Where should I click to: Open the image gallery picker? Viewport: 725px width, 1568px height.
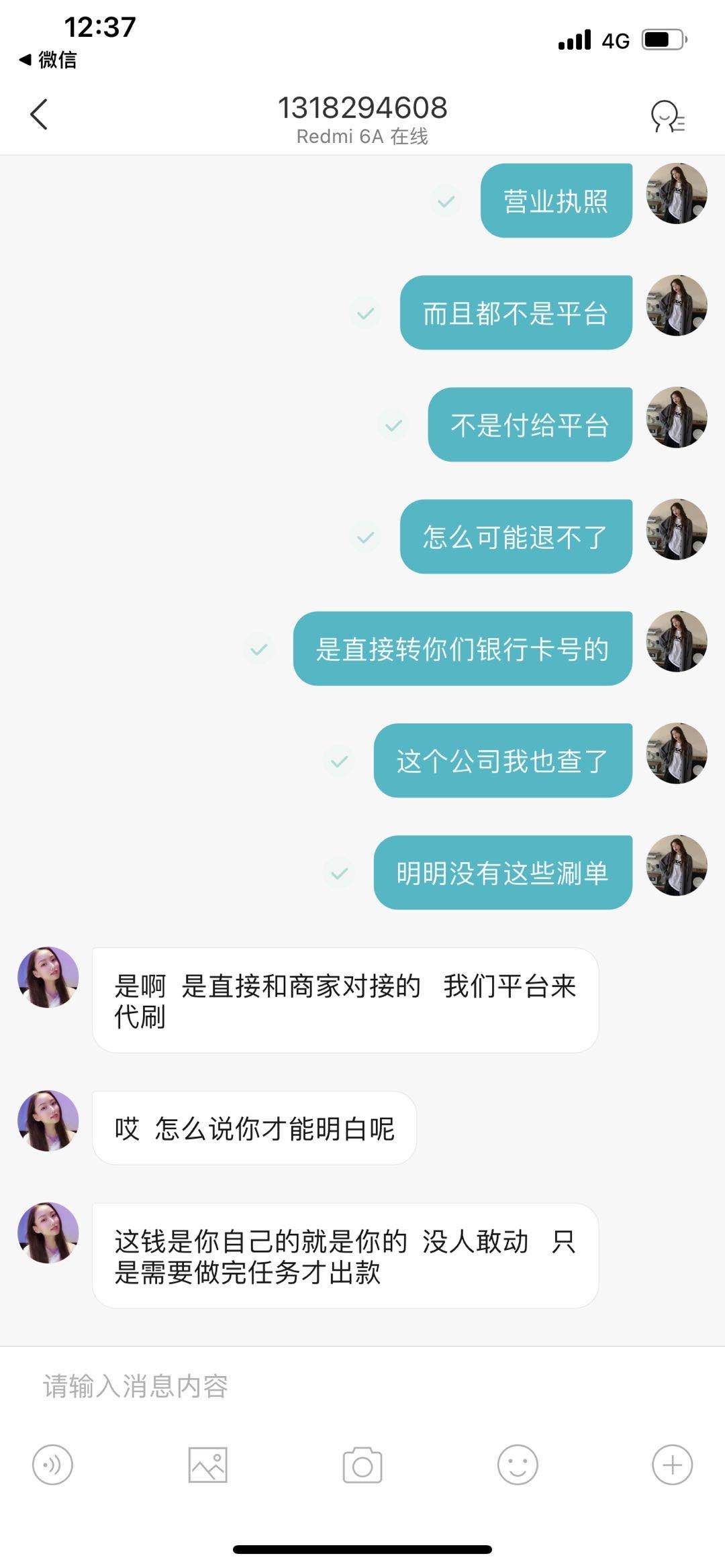207,1465
